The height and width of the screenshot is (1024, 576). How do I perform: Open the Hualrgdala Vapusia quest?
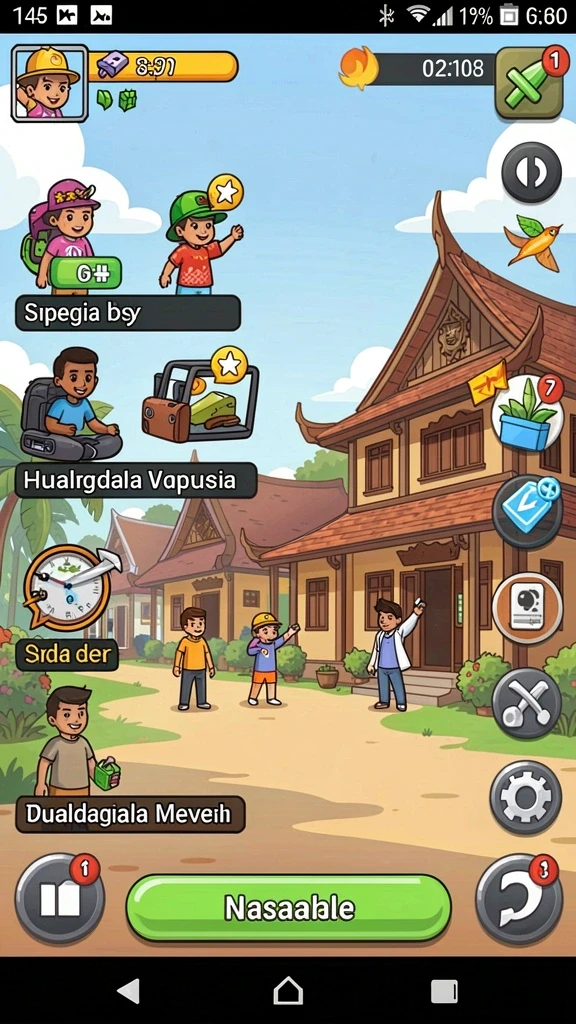pos(136,480)
